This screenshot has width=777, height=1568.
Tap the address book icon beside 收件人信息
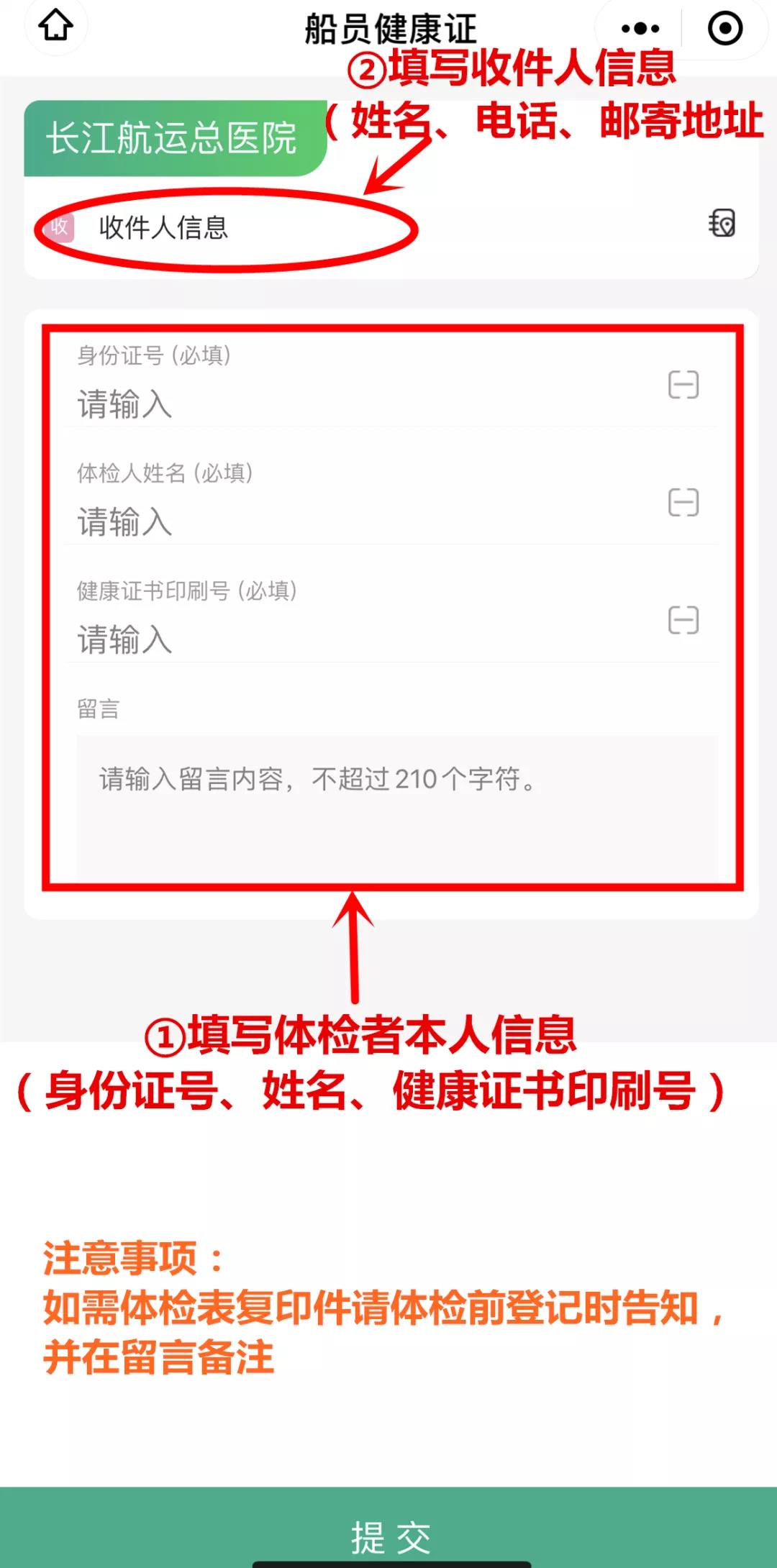coord(722,224)
